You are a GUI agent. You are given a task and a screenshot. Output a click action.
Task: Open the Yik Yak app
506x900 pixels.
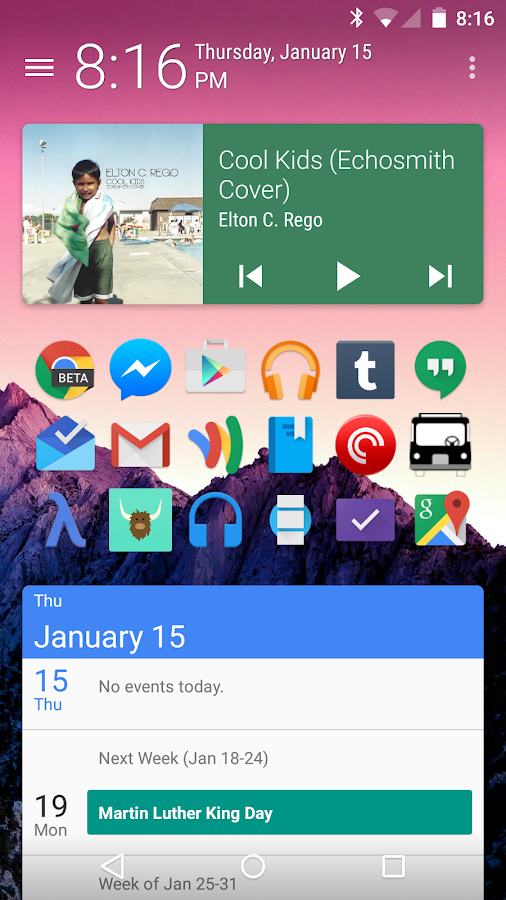point(140,520)
